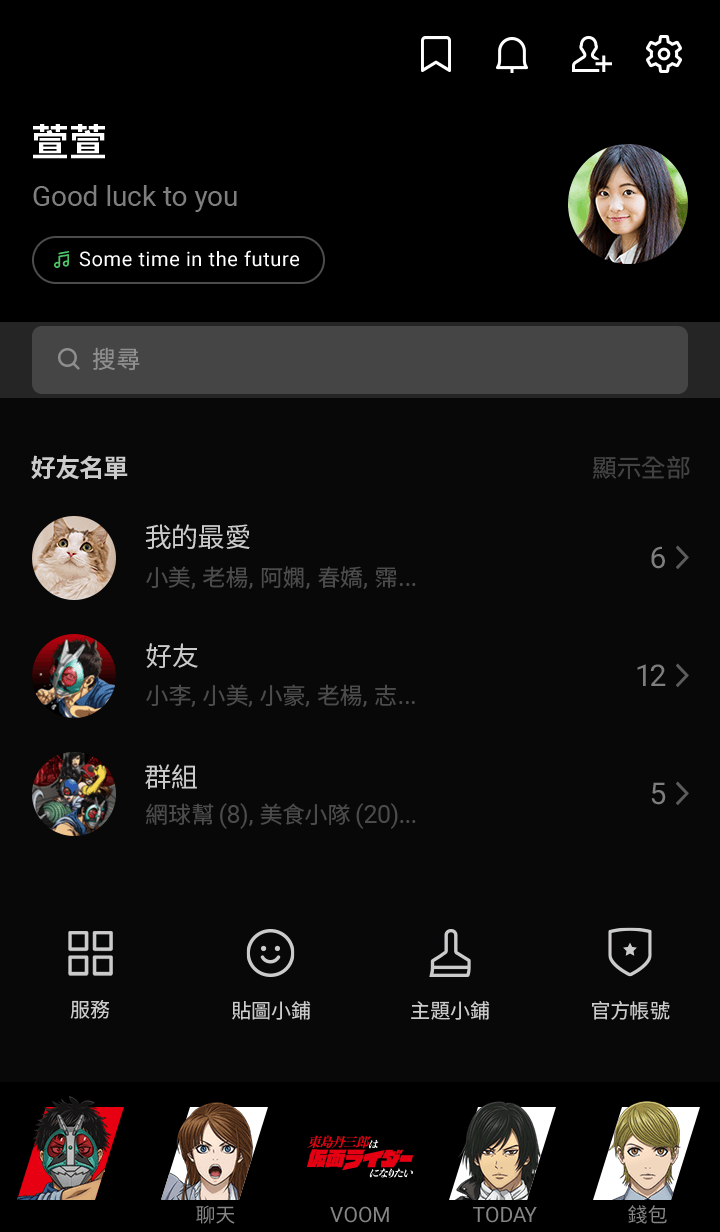Show all friends via 顯示全部
The width and height of the screenshot is (720, 1232).
tap(641, 468)
